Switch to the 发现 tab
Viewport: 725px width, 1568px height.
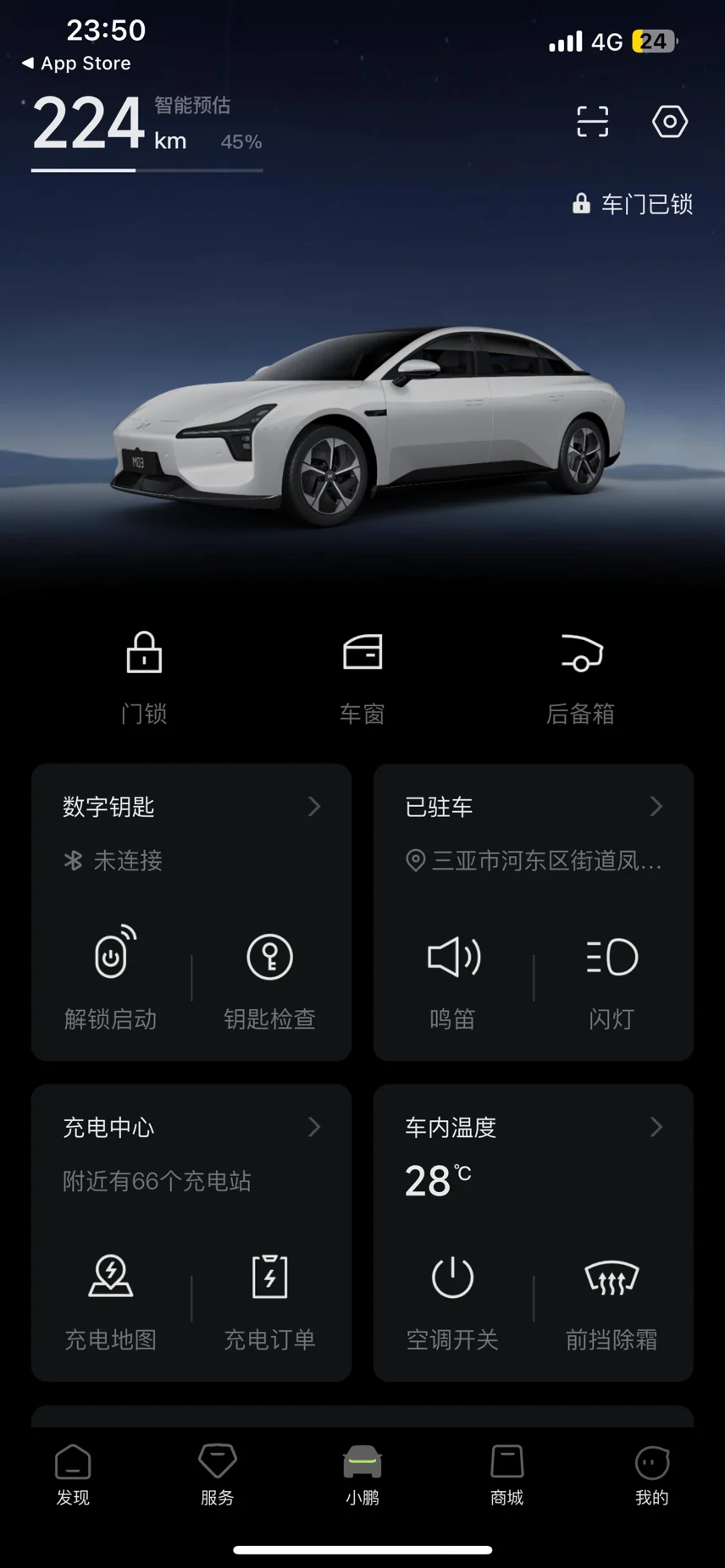73,1474
